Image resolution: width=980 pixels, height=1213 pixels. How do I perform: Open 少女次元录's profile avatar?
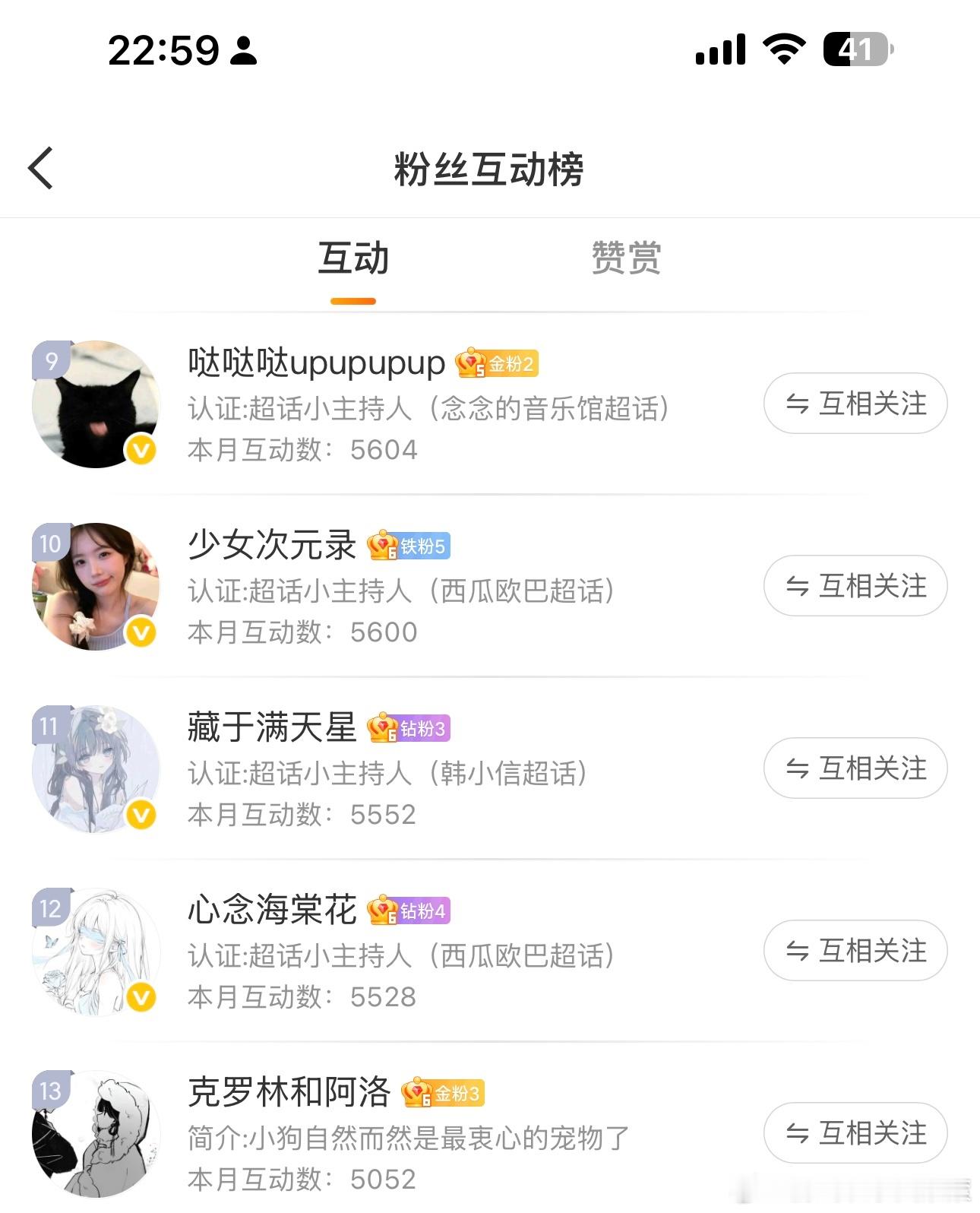(96, 586)
